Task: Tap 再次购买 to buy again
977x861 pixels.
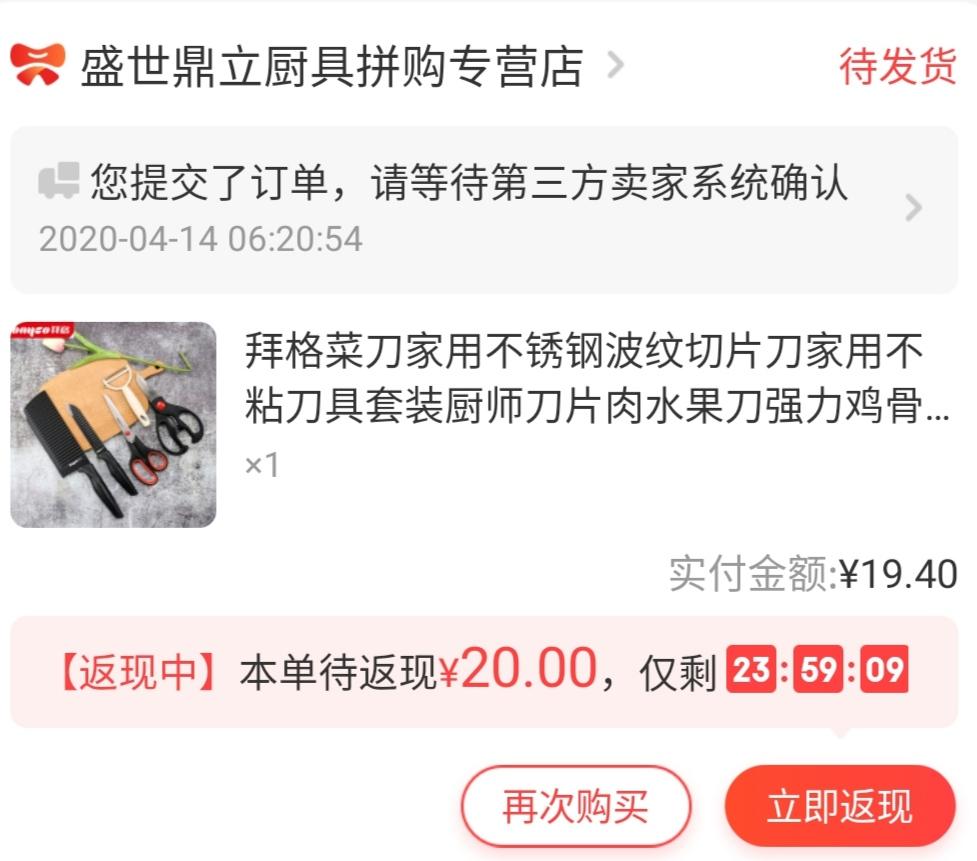Action: point(575,806)
